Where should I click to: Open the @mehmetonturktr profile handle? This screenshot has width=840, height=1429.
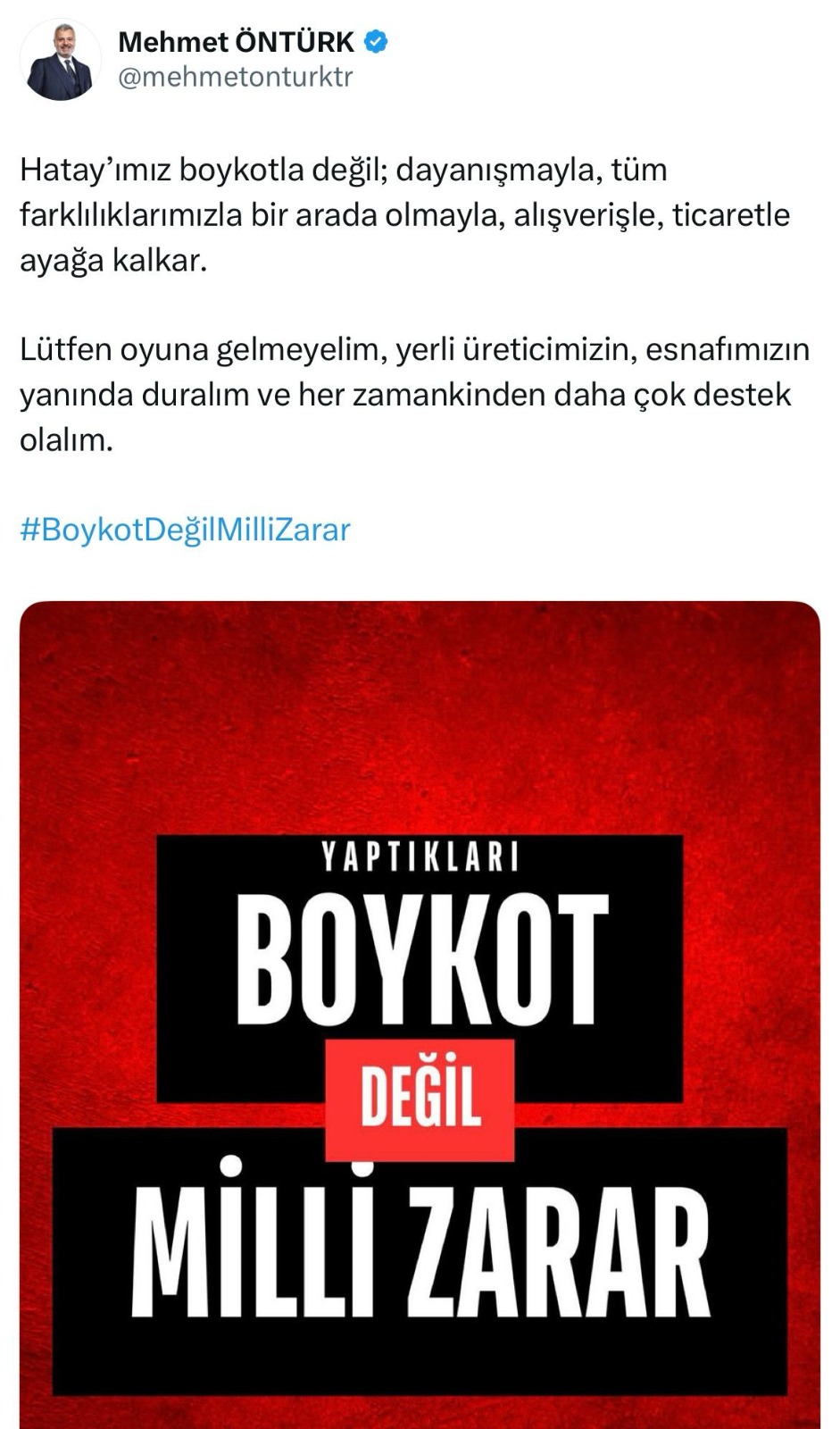(236, 78)
